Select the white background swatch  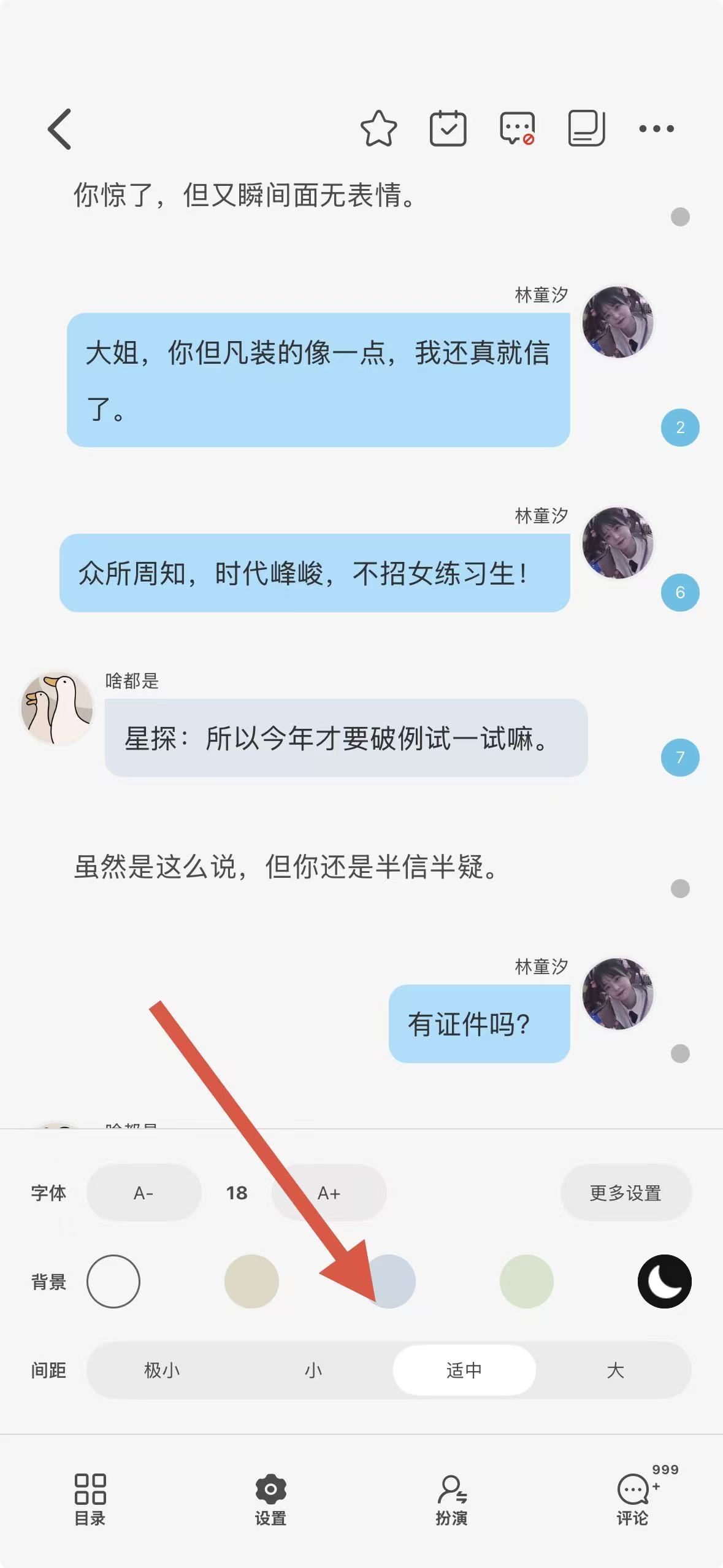coord(113,1282)
